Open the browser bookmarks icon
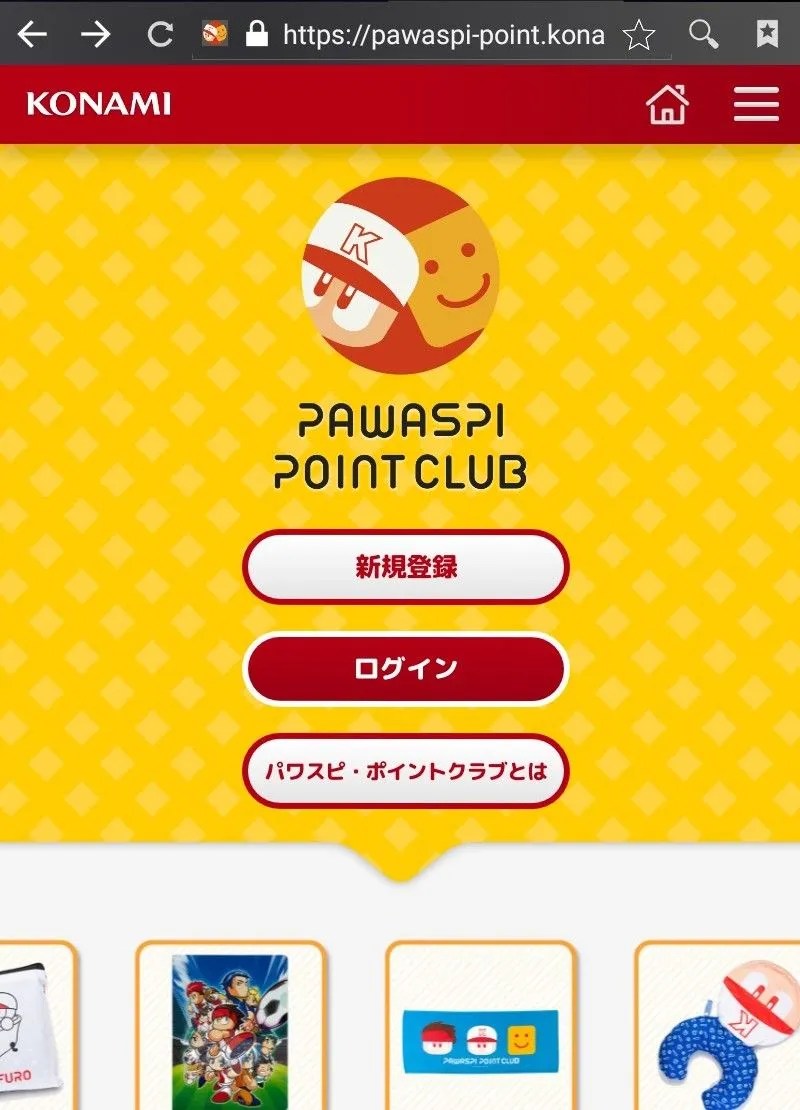This screenshot has height=1110, width=800. [766, 35]
